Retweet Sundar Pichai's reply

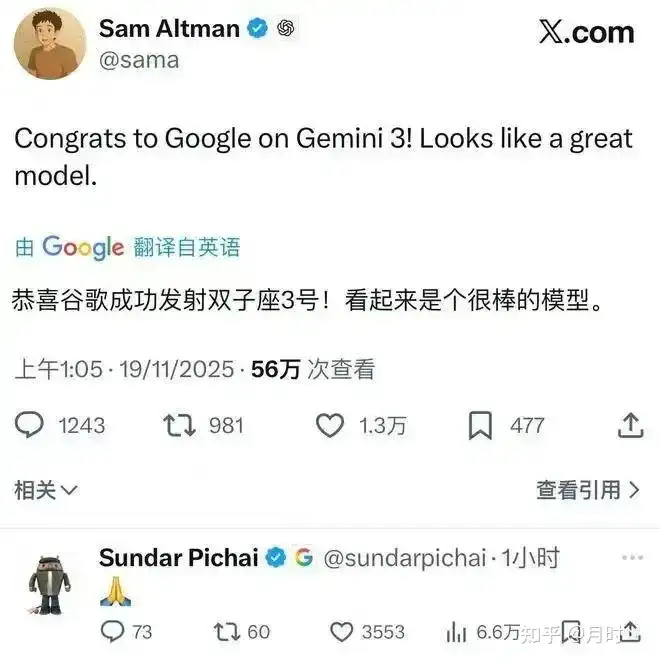(x=227, y=632)
